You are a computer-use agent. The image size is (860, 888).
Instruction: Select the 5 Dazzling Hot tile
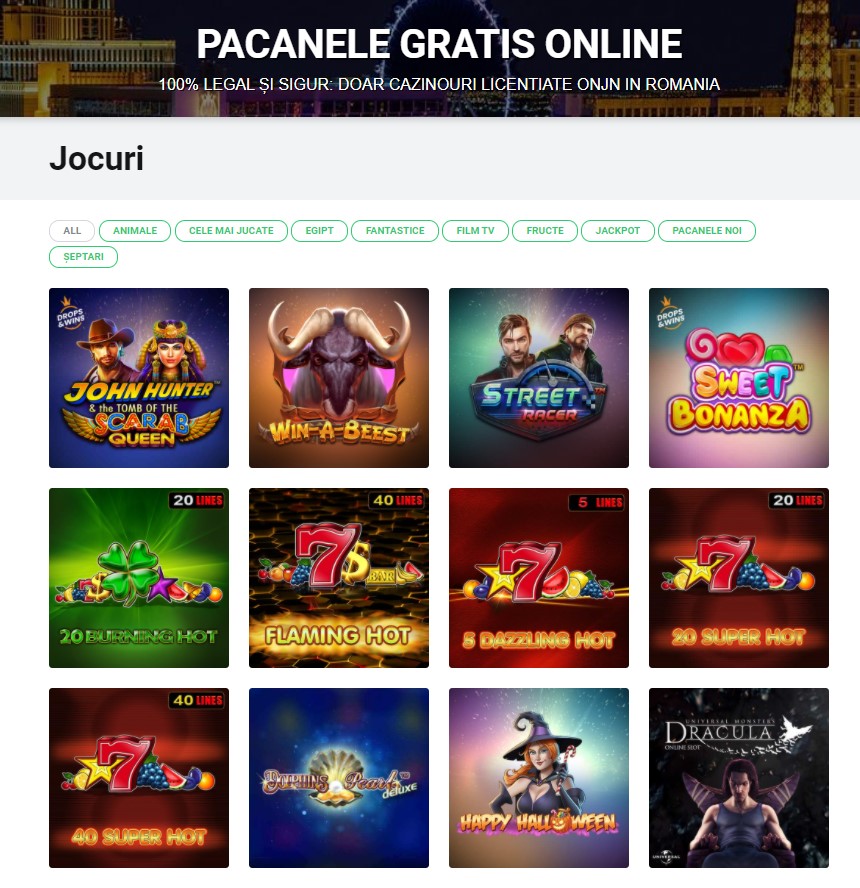coord(539,578)
